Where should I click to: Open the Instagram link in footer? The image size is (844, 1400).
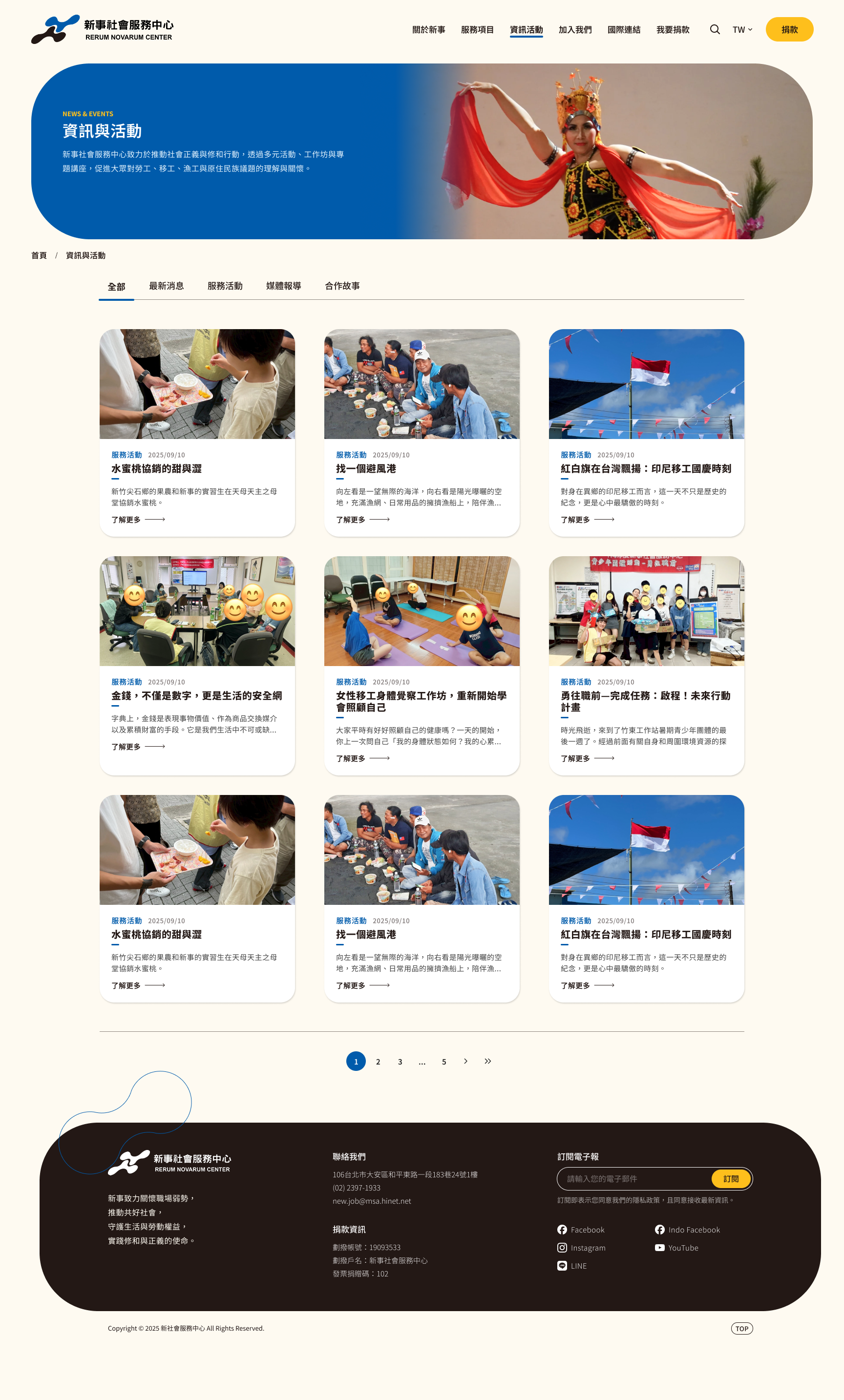pos(587,1248)
